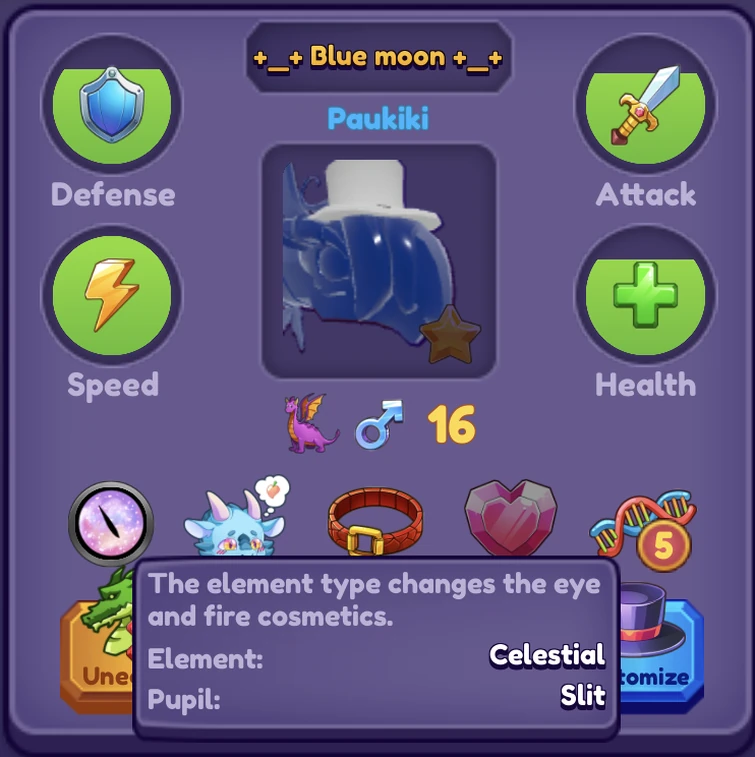Open the dragon mood face icon
The image size is (755, 757).
click(236, 520)
